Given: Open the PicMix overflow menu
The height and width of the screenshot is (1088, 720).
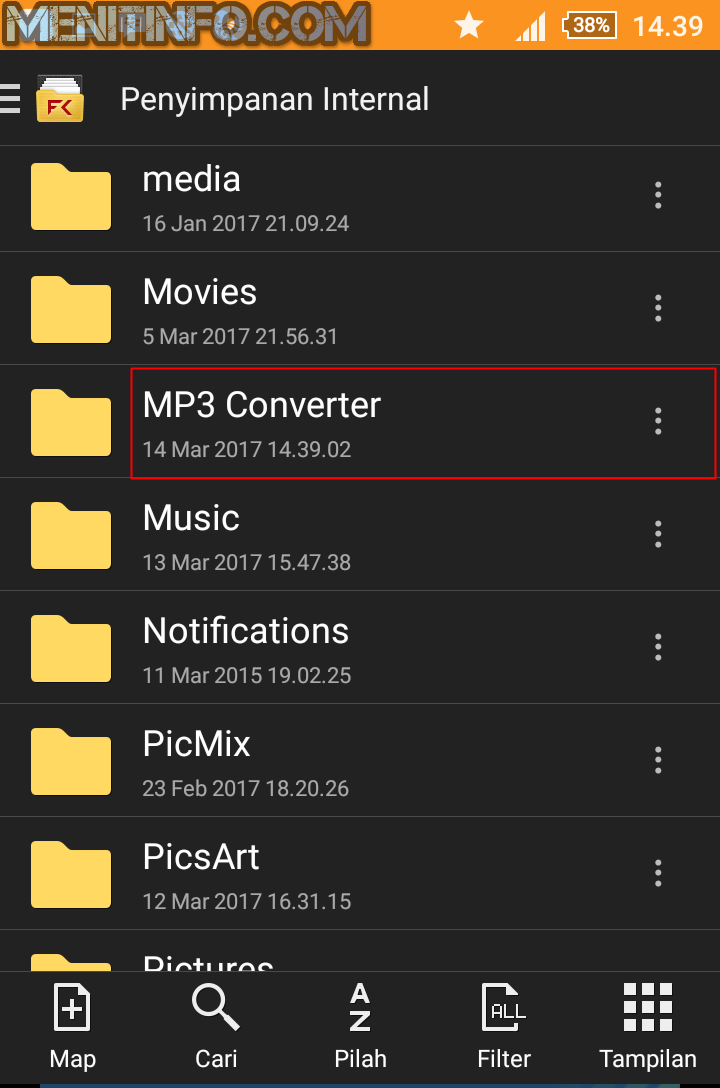Looking at the screenshot, I should point(658,760).
